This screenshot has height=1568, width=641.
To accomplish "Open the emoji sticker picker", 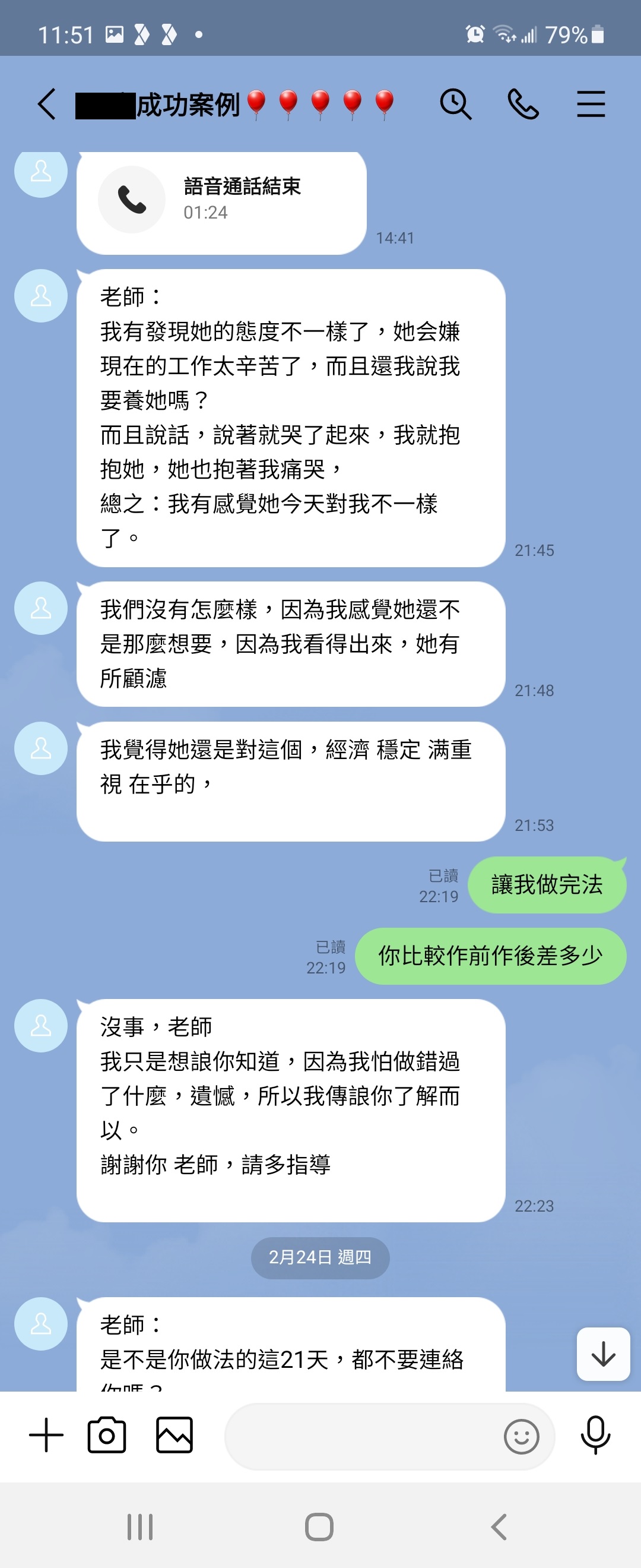I will [521, 1437].
